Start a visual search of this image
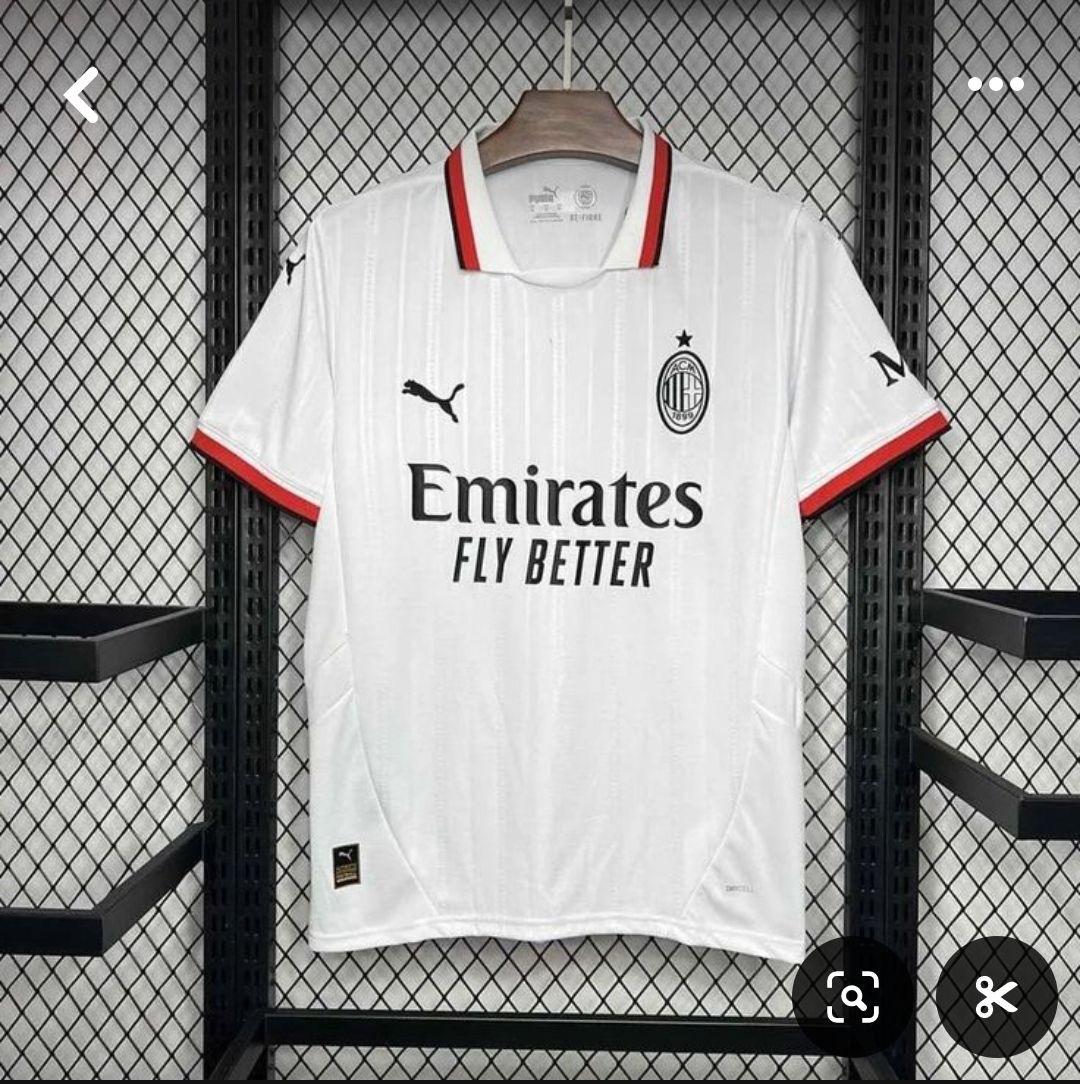The height and width of the screenshot is (1084, 1080). click(x=853, y=996)
